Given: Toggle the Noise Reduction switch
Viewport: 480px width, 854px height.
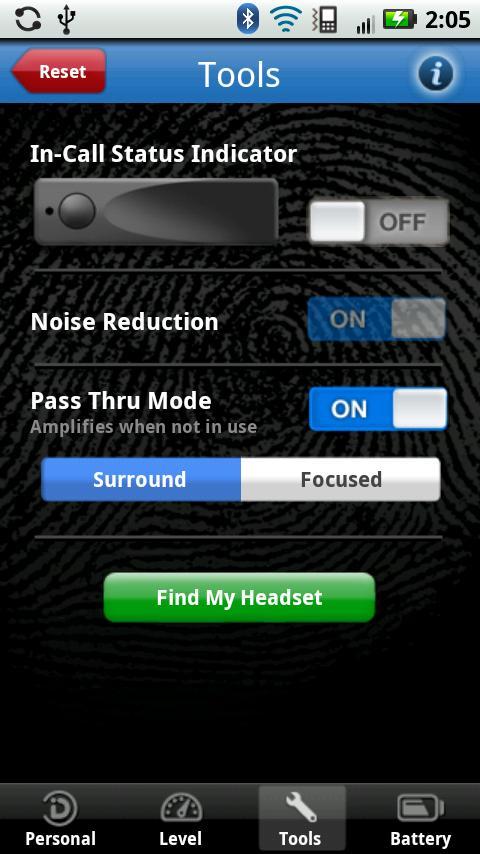Looking at the screenshot, I should (377, 319).
